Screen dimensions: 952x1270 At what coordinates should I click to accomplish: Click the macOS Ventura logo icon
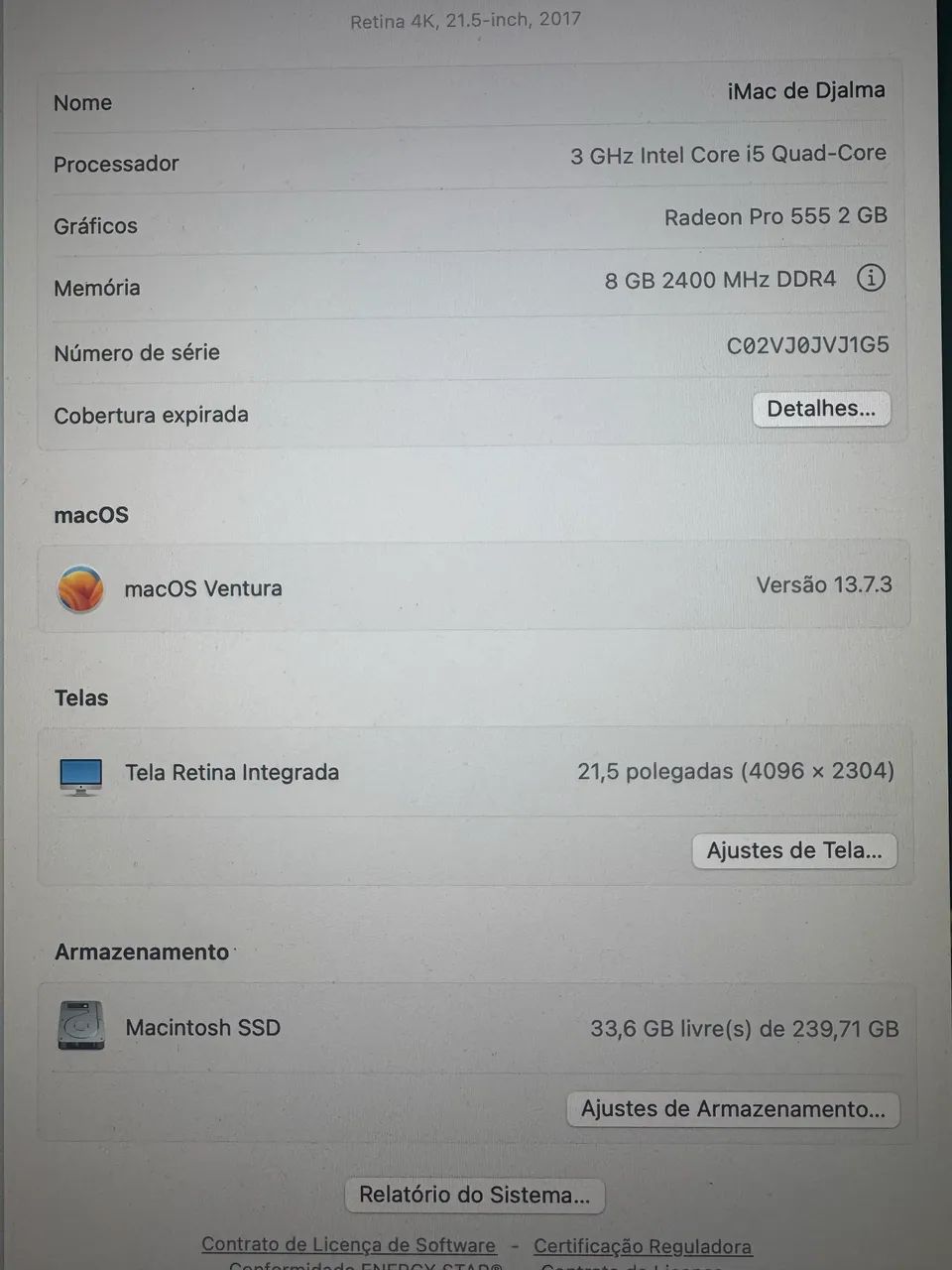pos(80,587)
